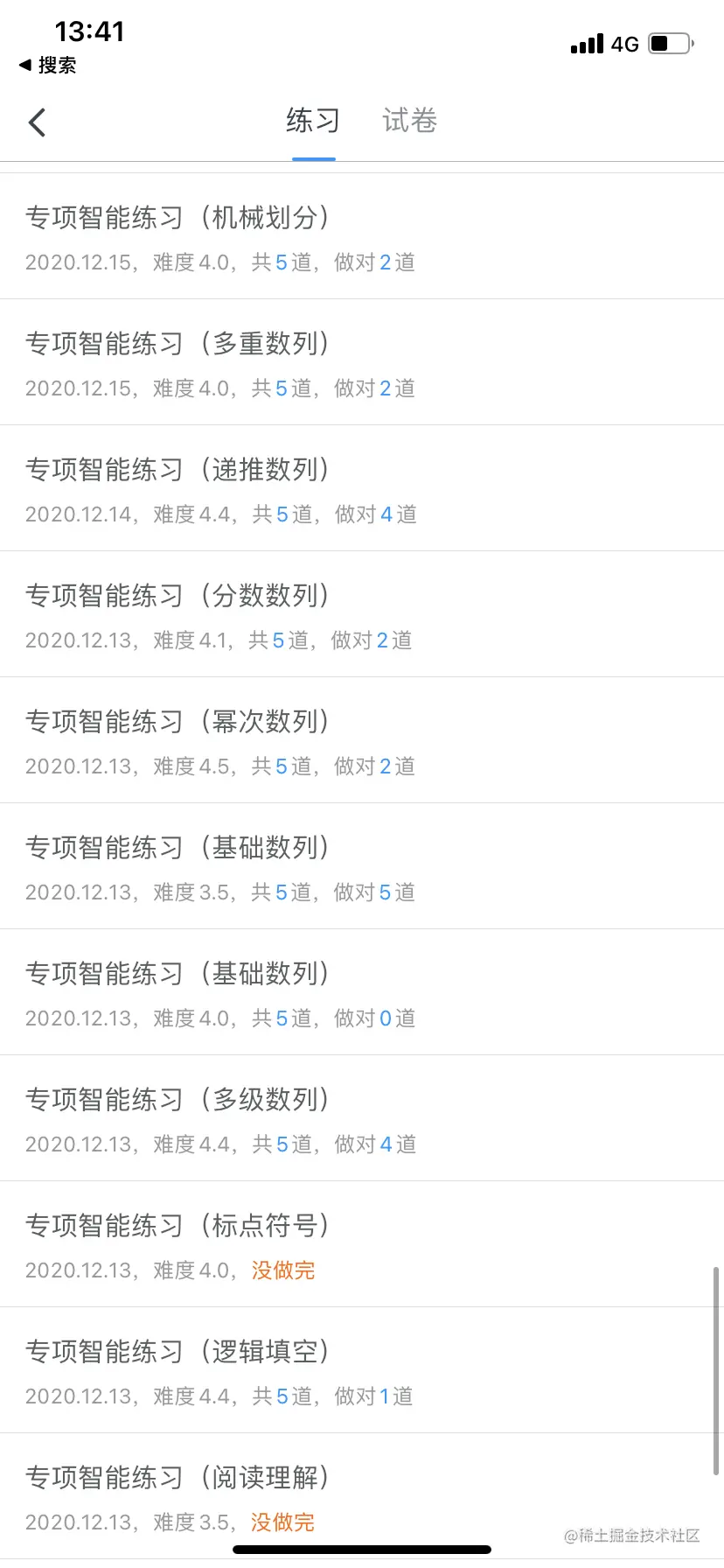Switch to the 试卷 tab
This screenshot has width=724, height=1568.
(409, 121)
